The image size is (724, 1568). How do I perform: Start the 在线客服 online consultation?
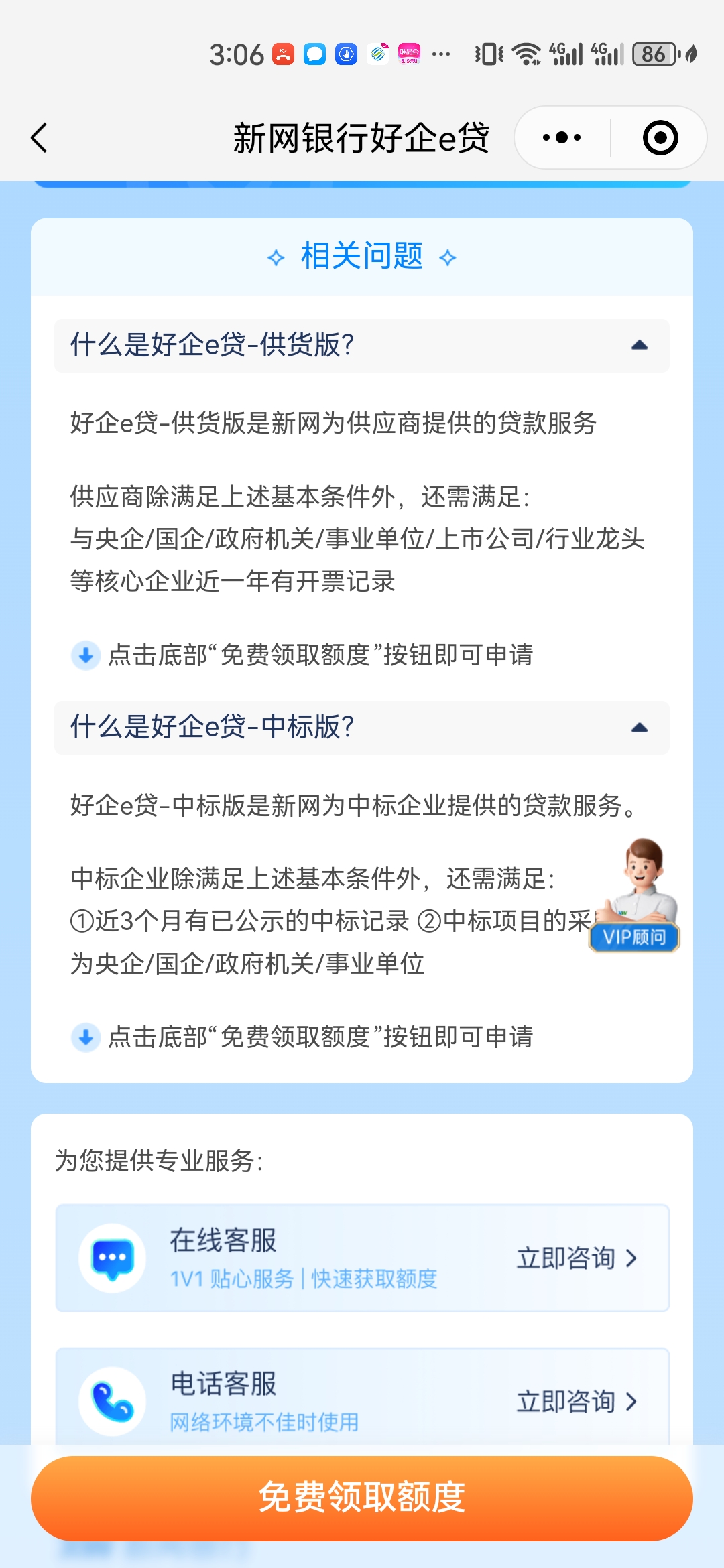tap(362, 1258)
